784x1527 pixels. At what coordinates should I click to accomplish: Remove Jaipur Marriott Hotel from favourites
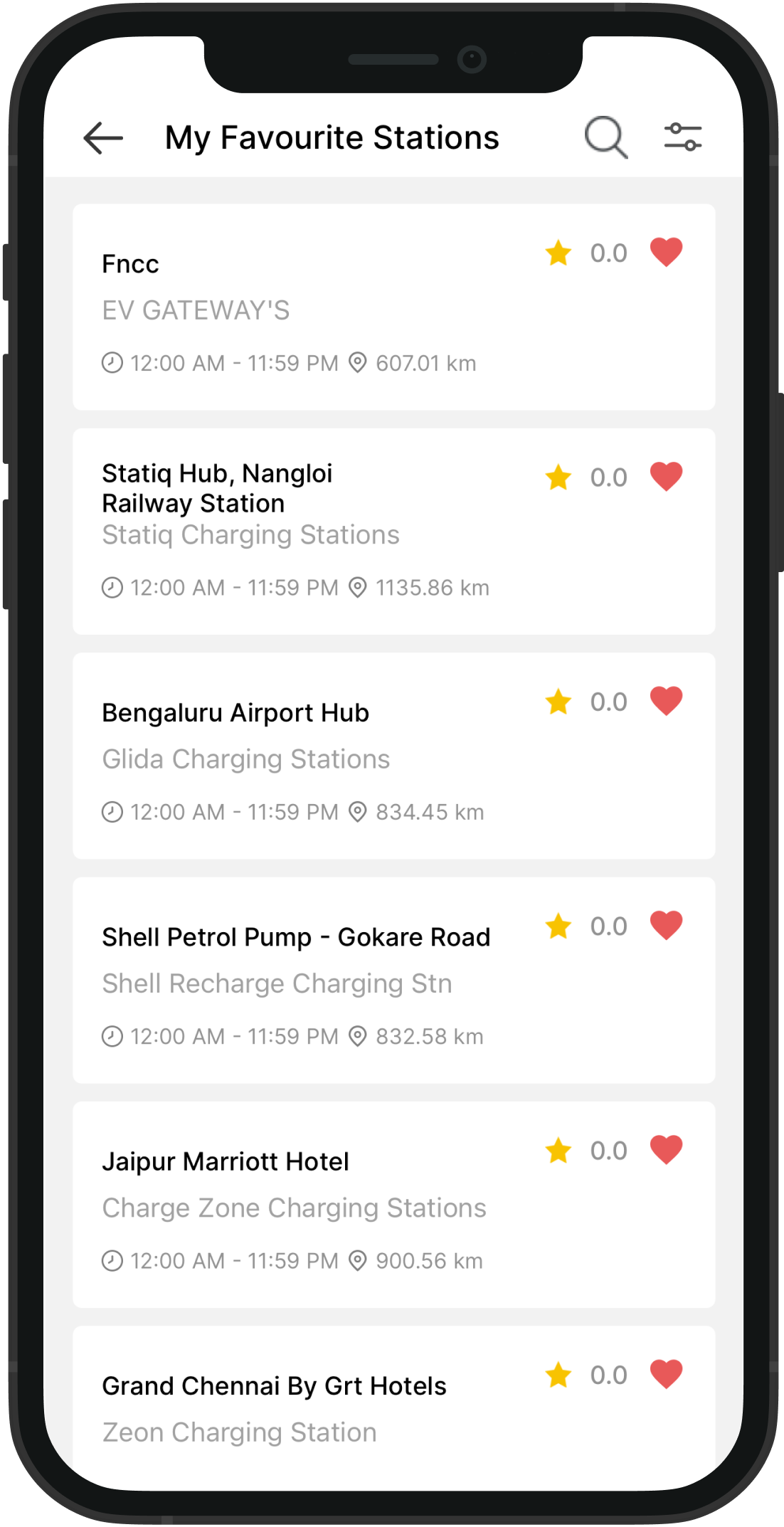pyautogui.click(x=666, y=1150)
